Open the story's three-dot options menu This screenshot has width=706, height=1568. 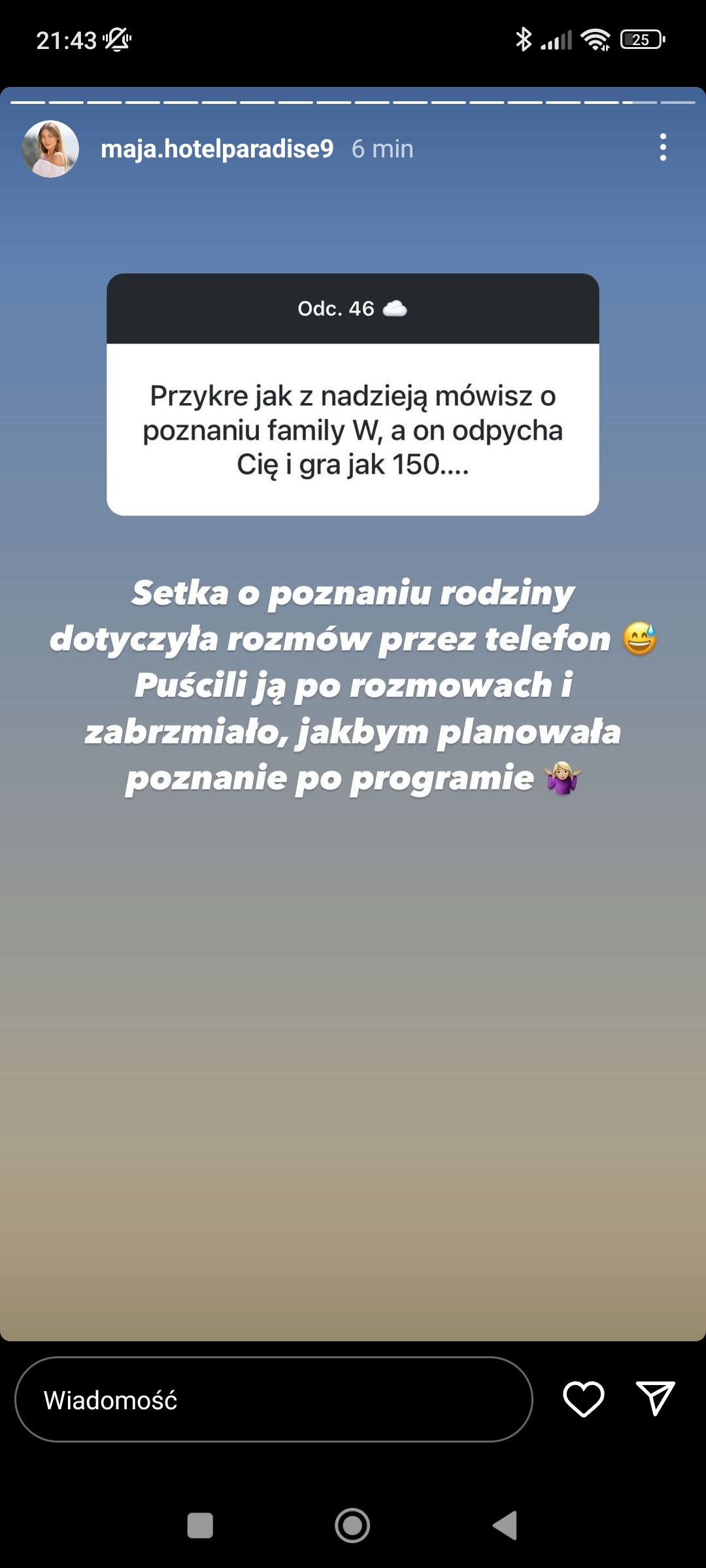click(x=663, y=148)
